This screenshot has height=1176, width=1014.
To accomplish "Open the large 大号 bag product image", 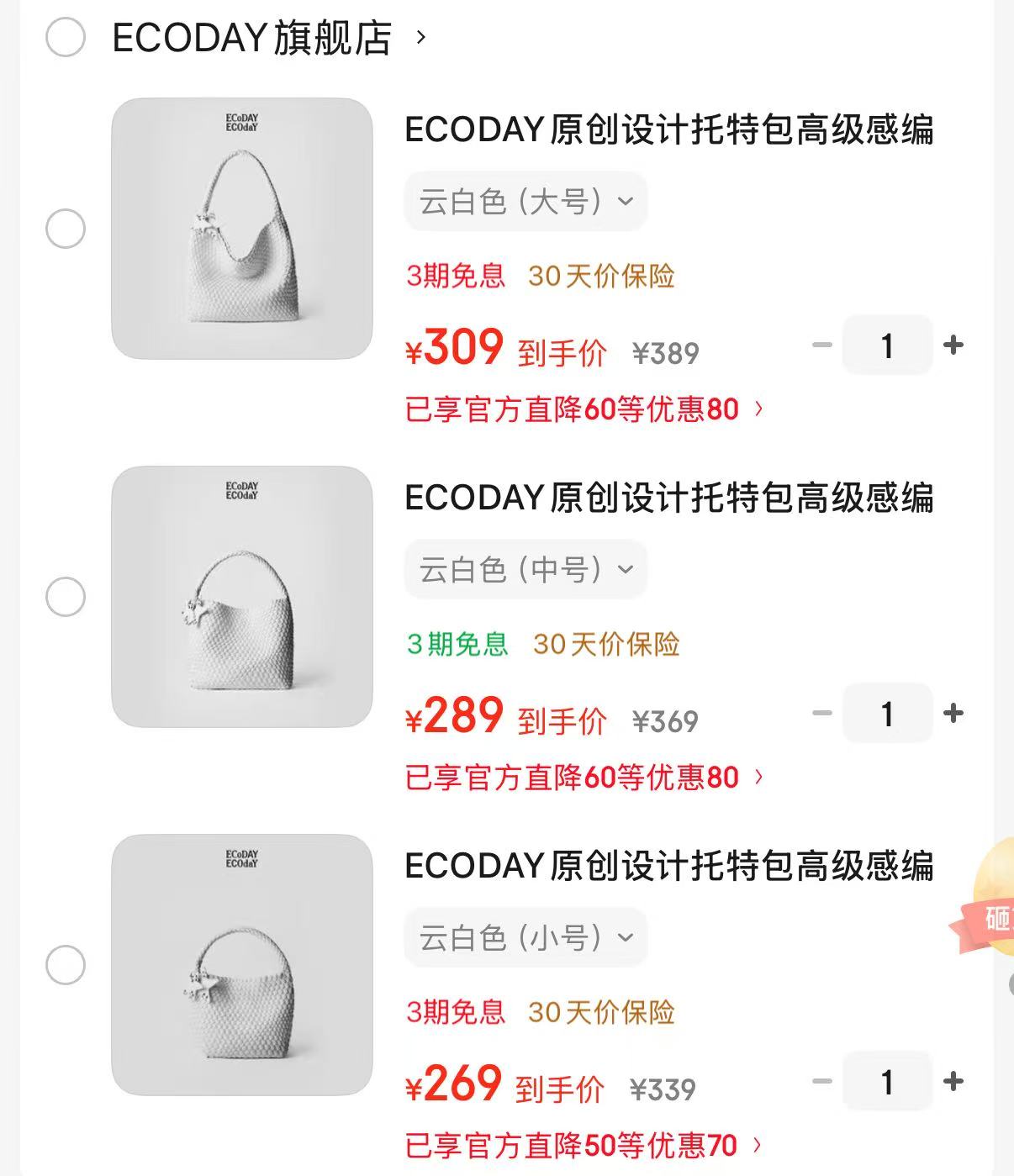I will pos(242,229).
